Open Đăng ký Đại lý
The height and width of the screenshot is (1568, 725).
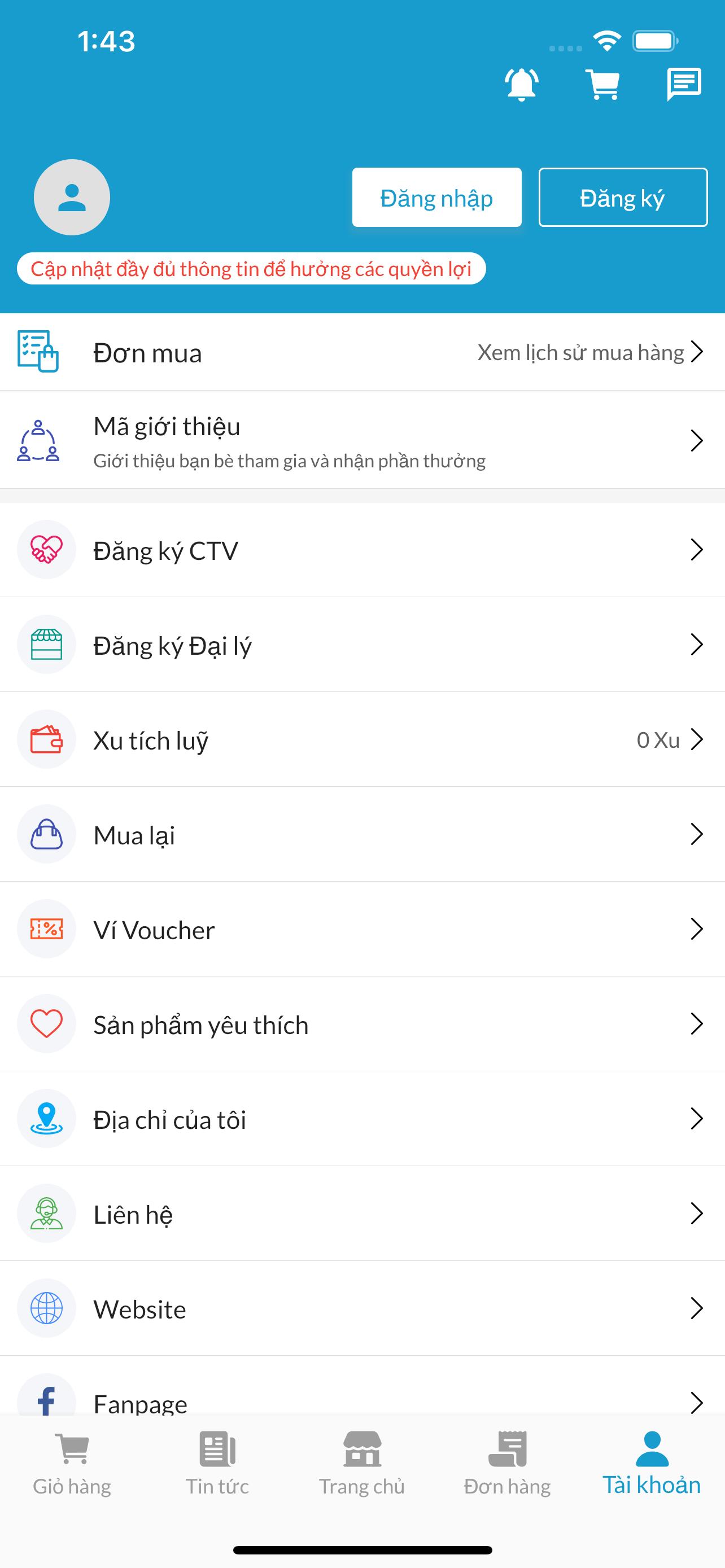[x=362, y=645]
